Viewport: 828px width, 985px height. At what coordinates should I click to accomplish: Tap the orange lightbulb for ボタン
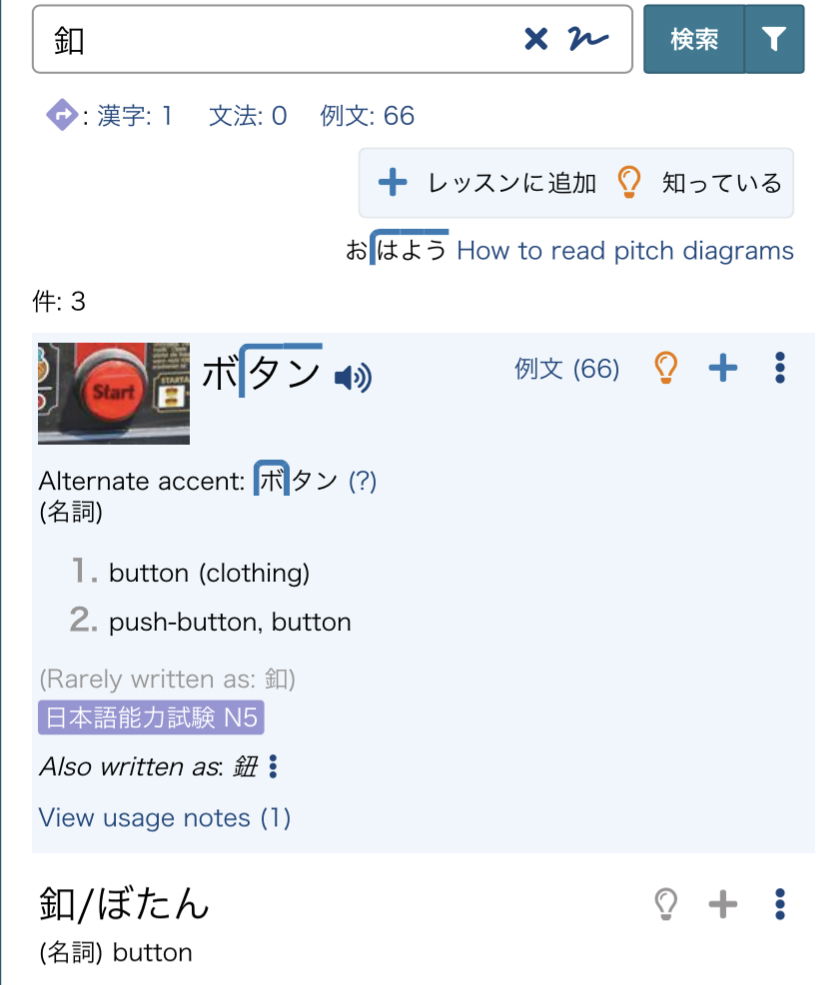click(x=665, y=369)
